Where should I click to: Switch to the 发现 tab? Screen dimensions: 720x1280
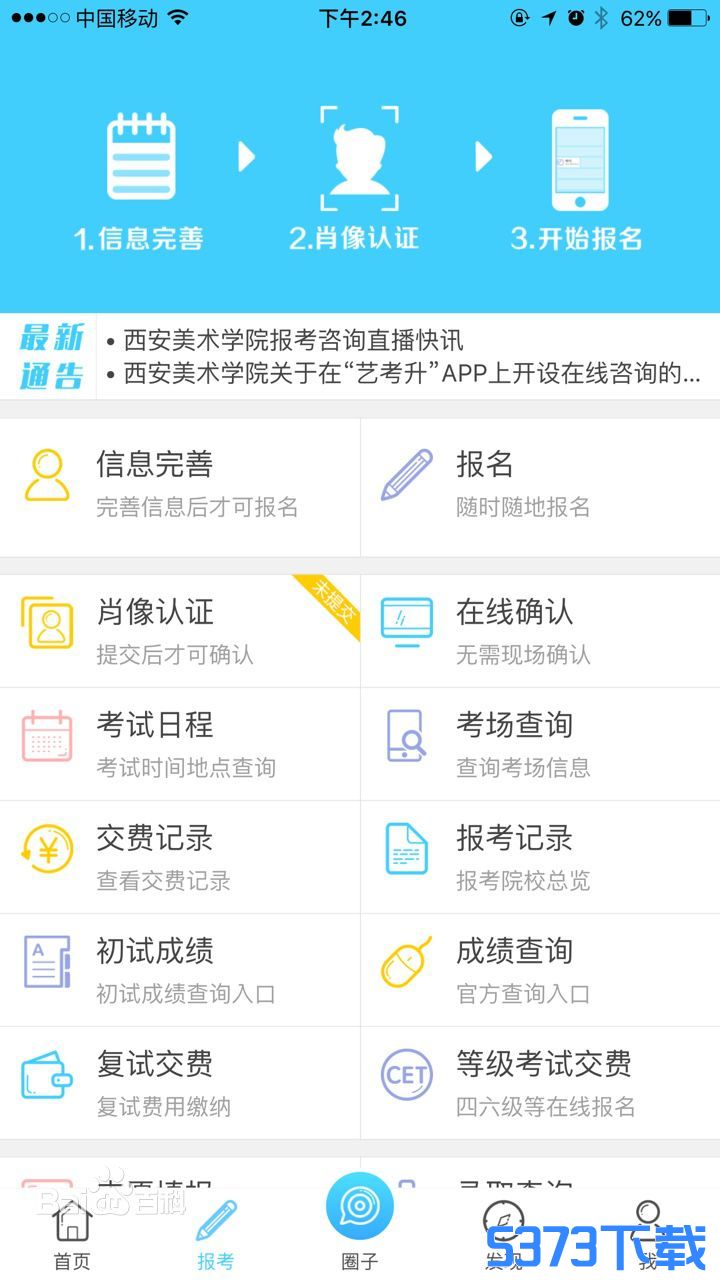504,1236
